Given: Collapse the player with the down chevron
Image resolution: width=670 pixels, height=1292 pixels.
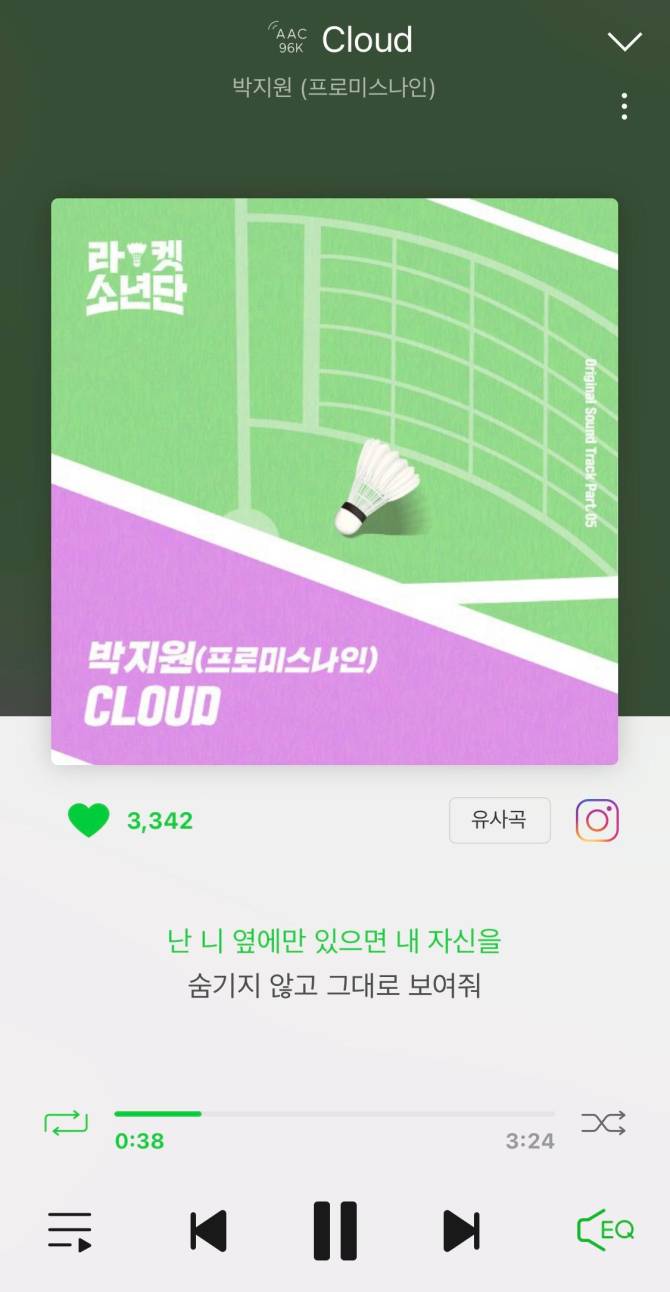Looking at the screenshot, I should [x=624, y=41].
